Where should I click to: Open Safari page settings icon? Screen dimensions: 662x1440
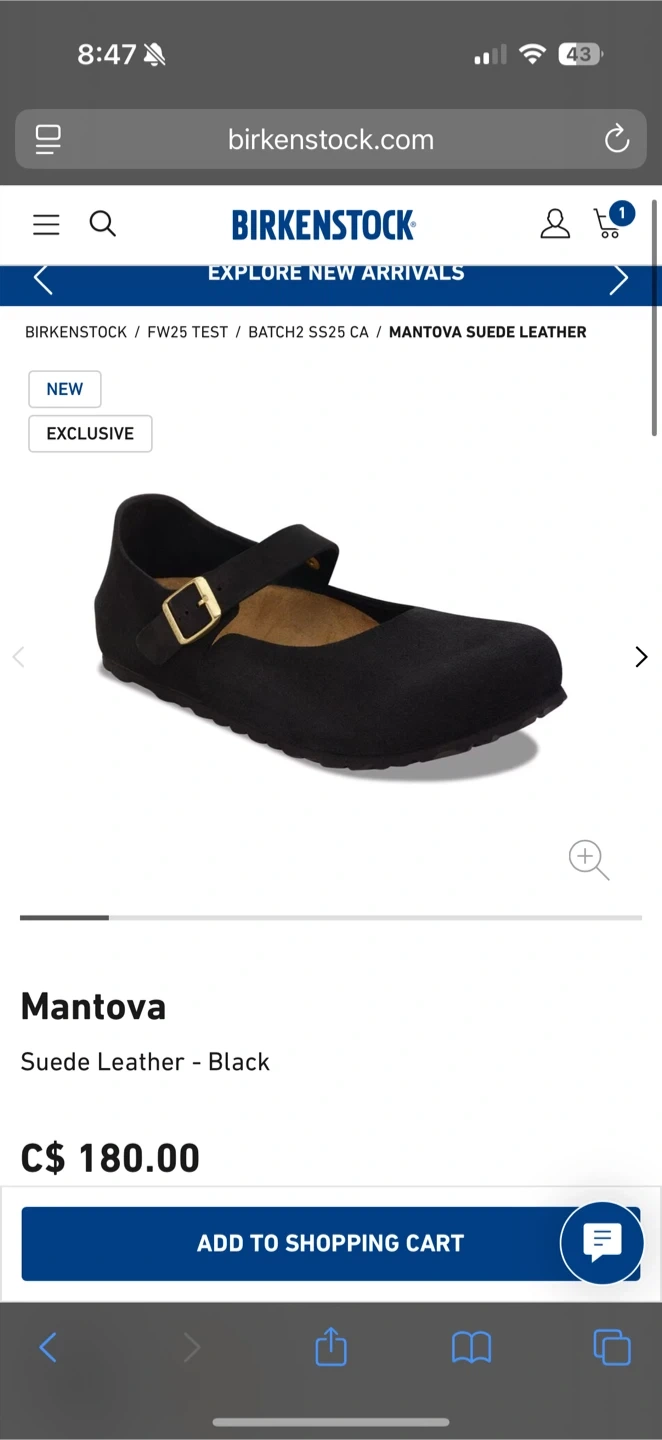coord(47,139)
